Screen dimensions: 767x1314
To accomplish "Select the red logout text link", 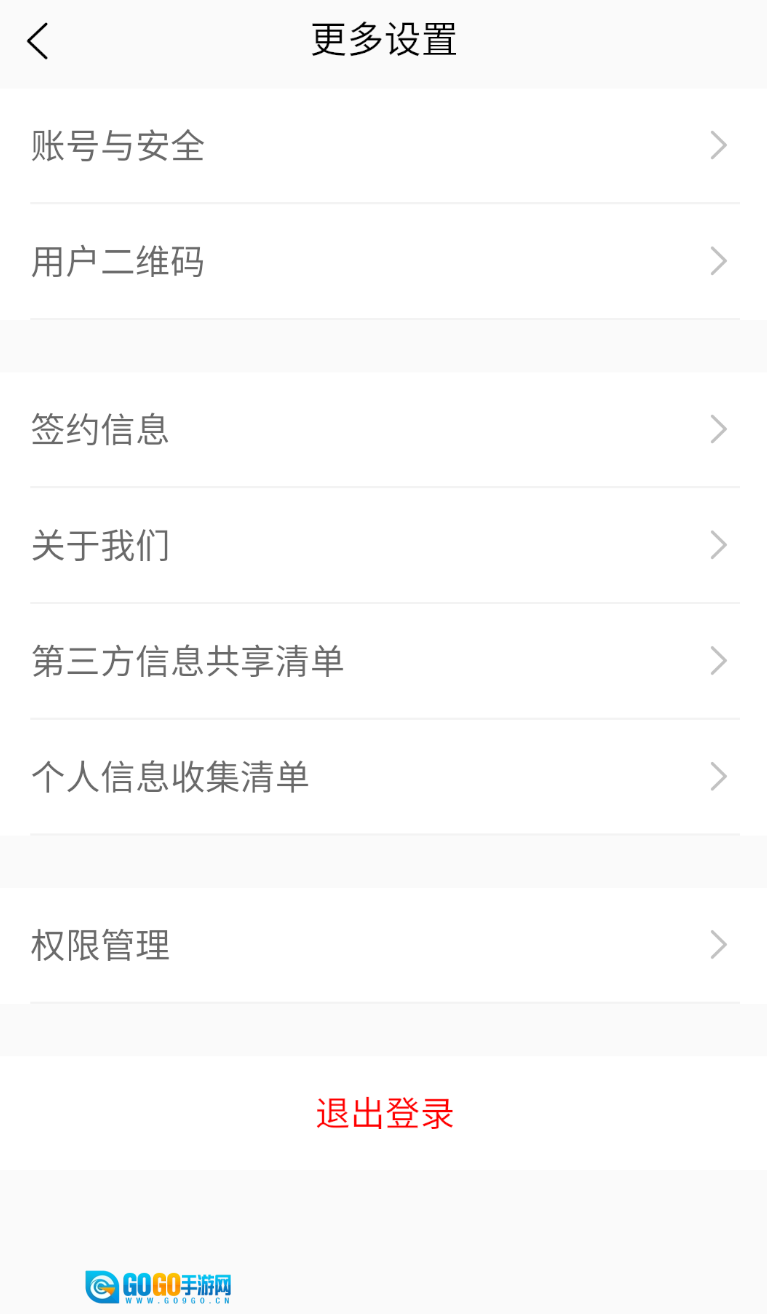I will coord(383,1113).
